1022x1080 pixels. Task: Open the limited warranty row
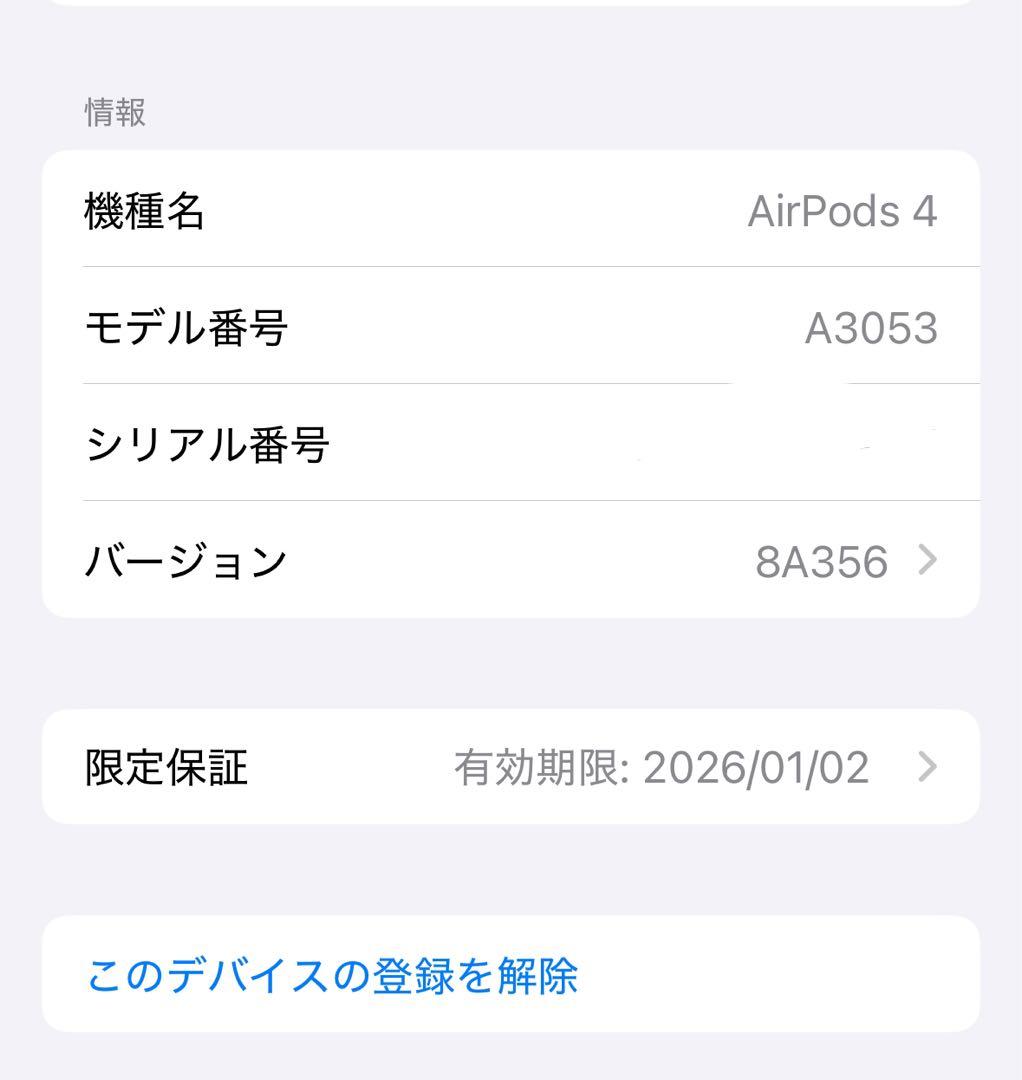[510, 766]
